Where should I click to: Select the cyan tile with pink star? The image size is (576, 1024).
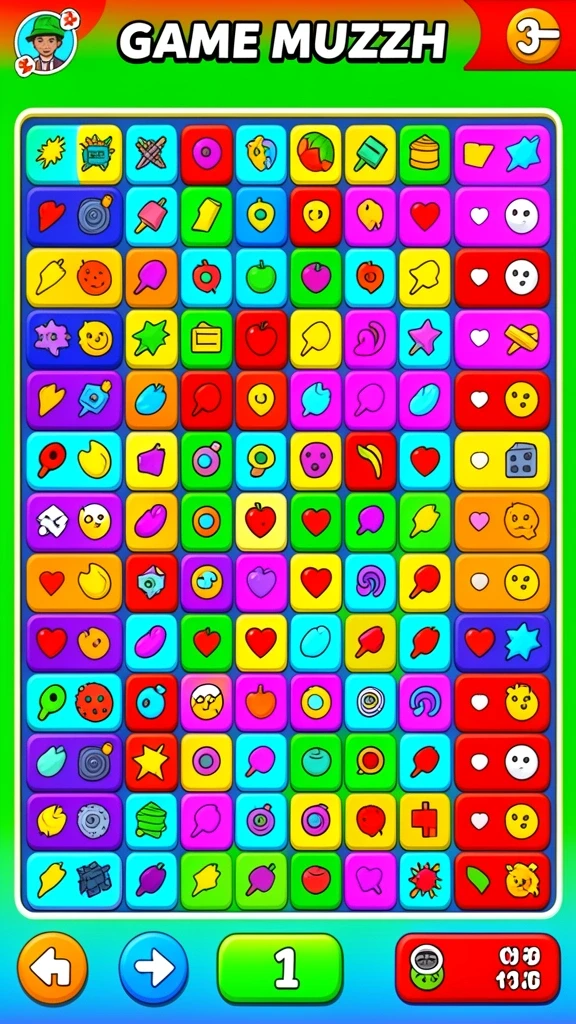[425, 338]
